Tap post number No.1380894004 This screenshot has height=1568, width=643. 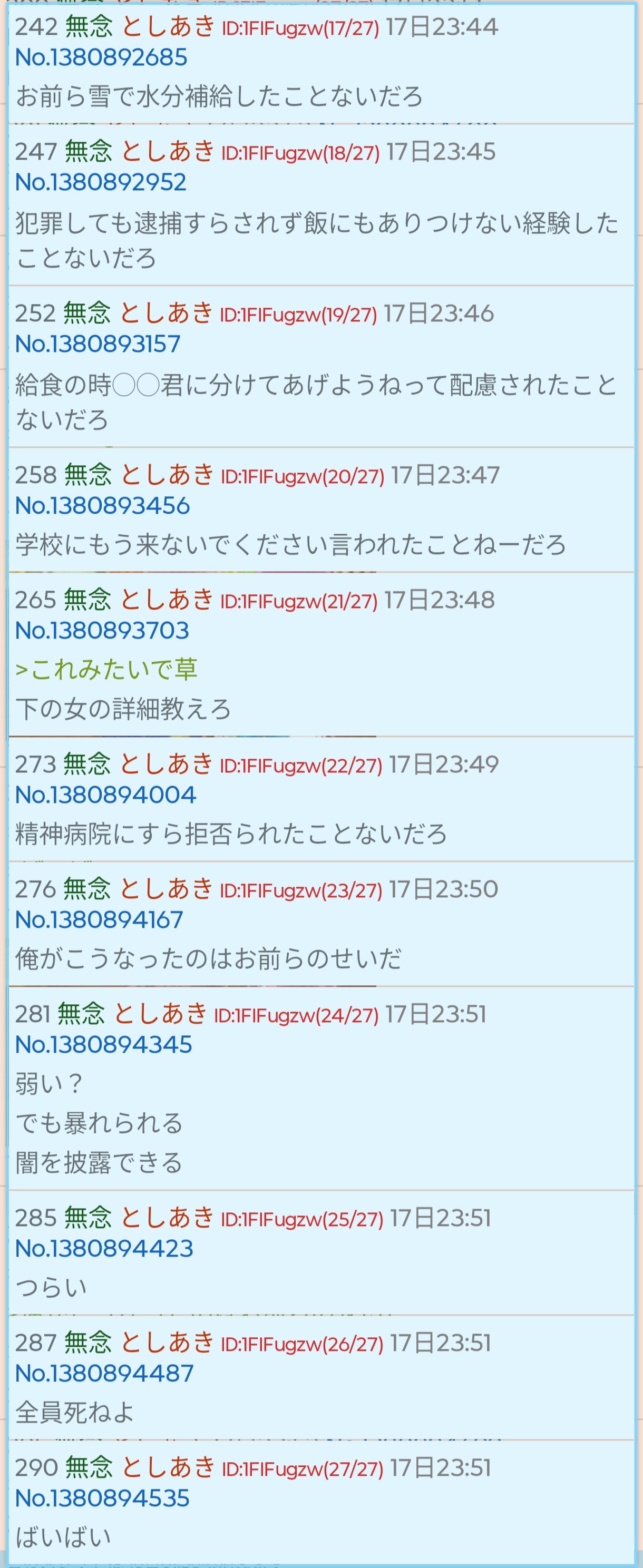pos(105,795)
